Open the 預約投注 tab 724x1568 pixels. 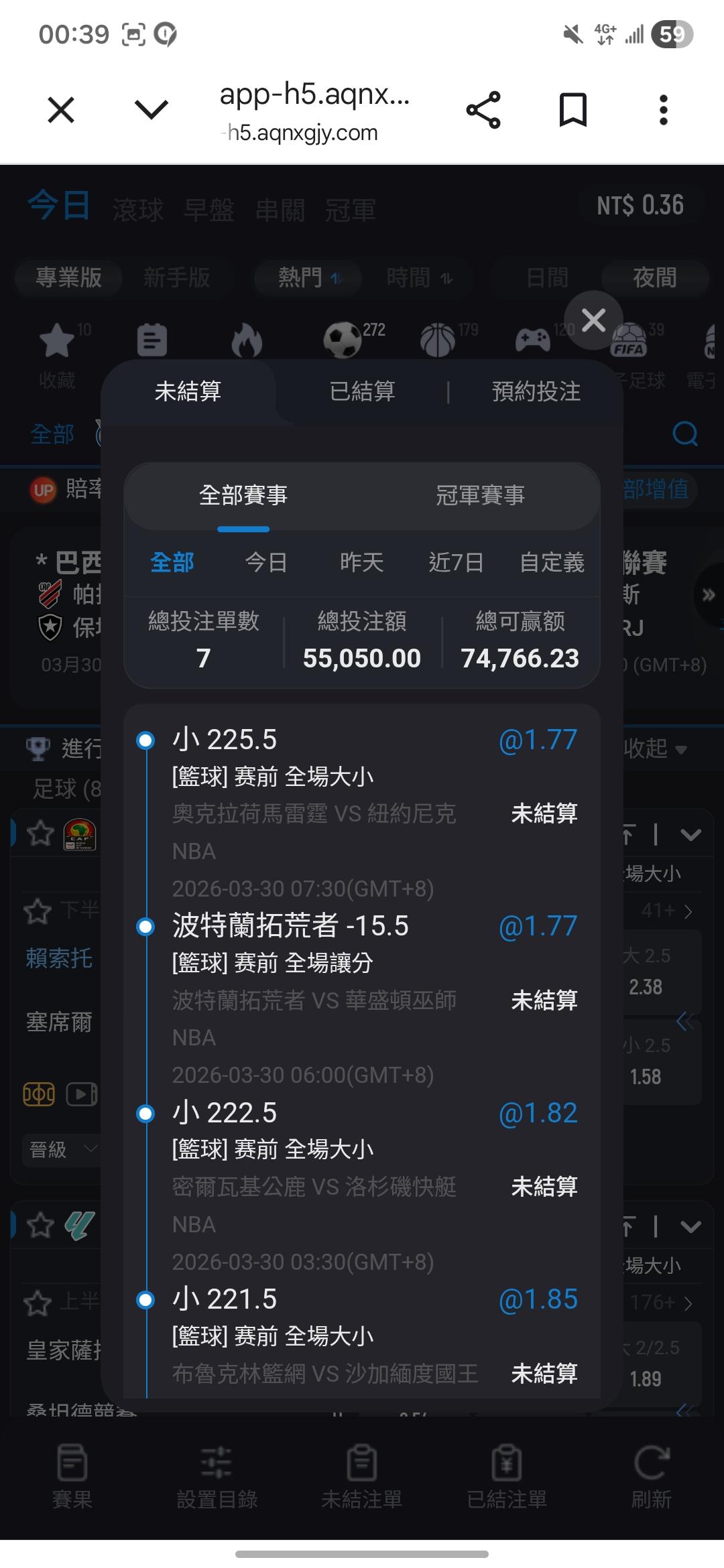click(x=536, y=391)
